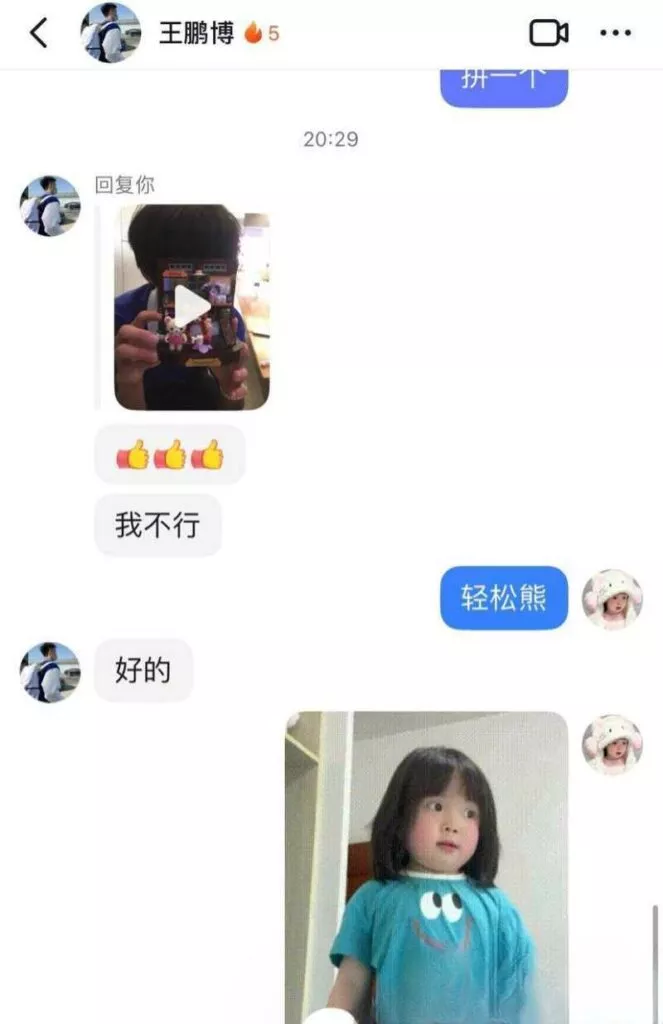Play the replied video message

192,307
